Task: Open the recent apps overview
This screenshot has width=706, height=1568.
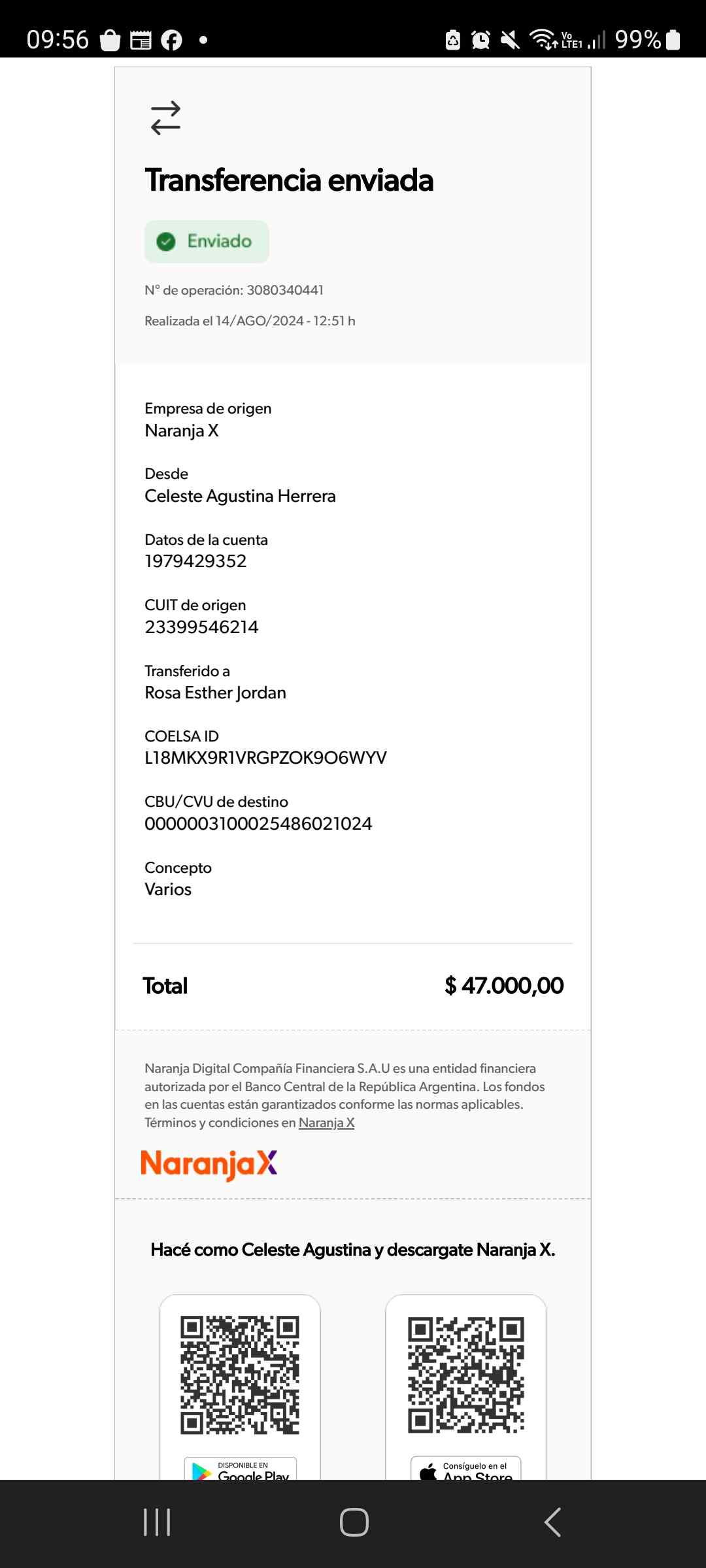Action: 157,1522
